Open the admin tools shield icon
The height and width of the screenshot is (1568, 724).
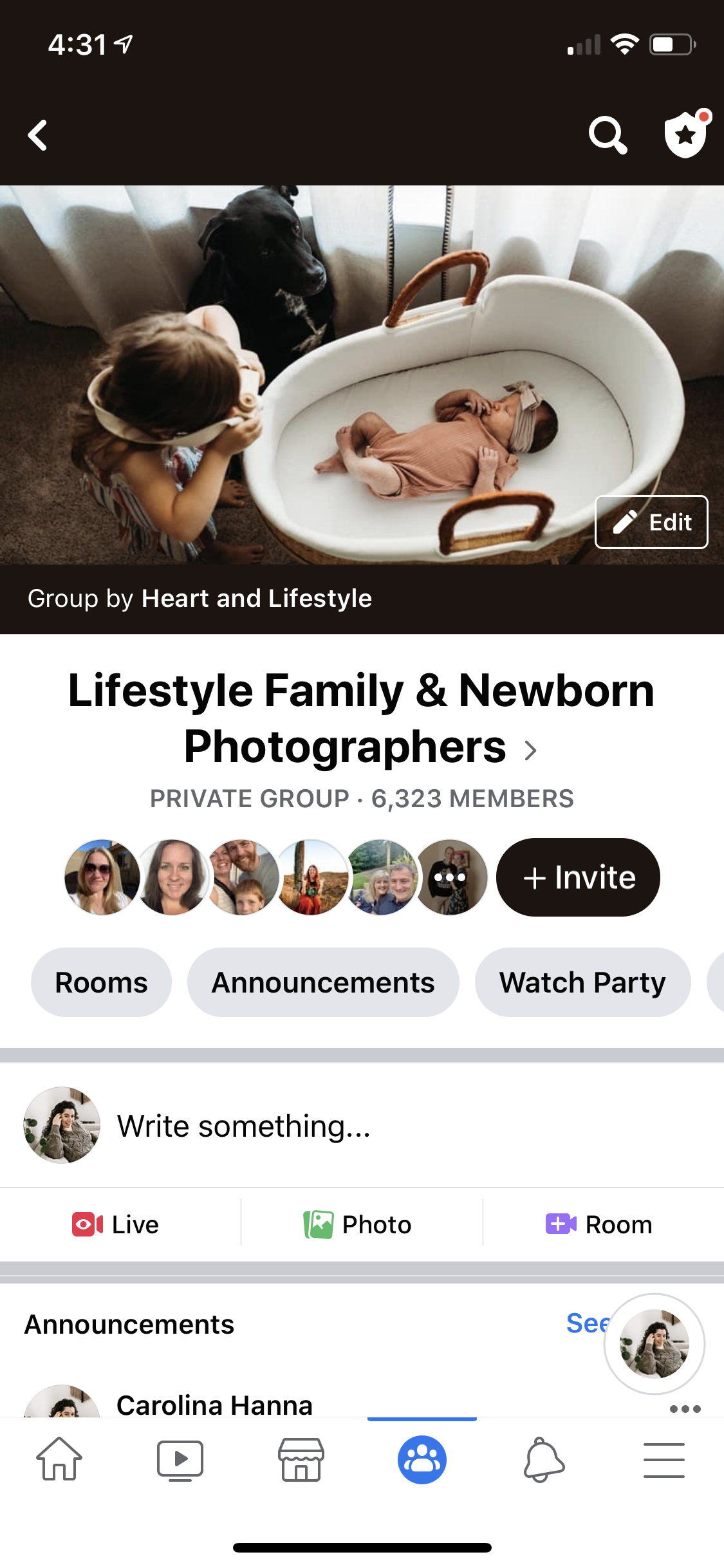point(686,134)
